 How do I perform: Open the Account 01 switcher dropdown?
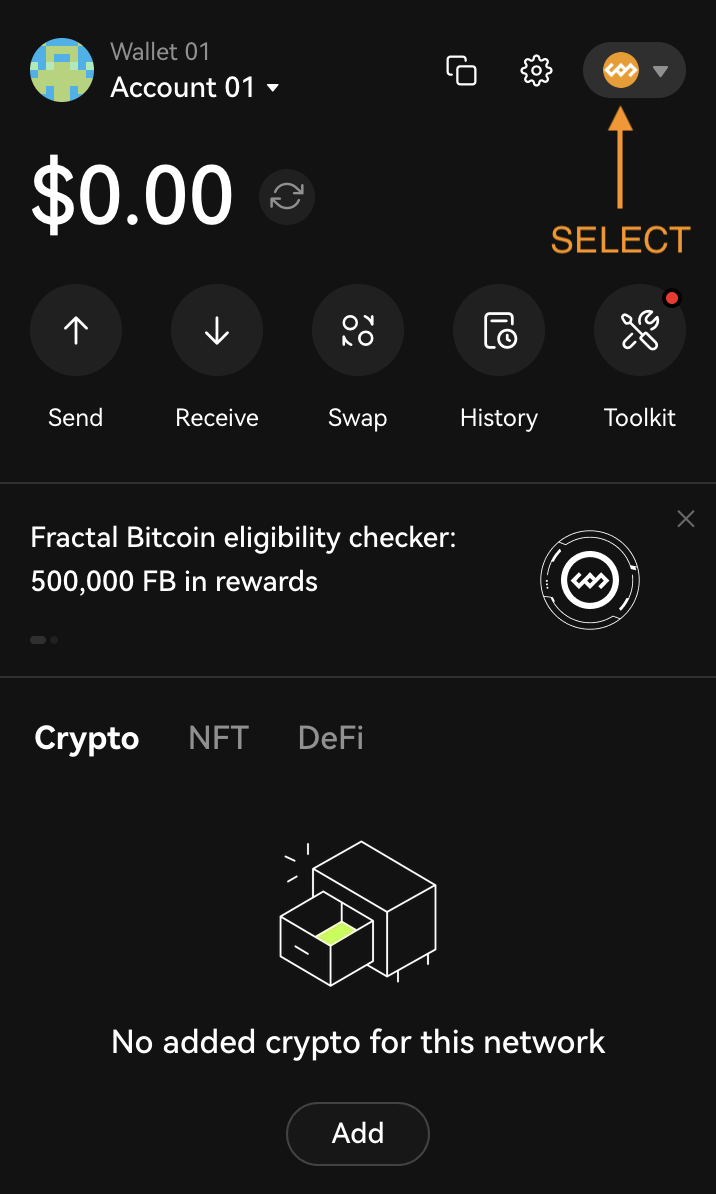(x=195, y=88)
